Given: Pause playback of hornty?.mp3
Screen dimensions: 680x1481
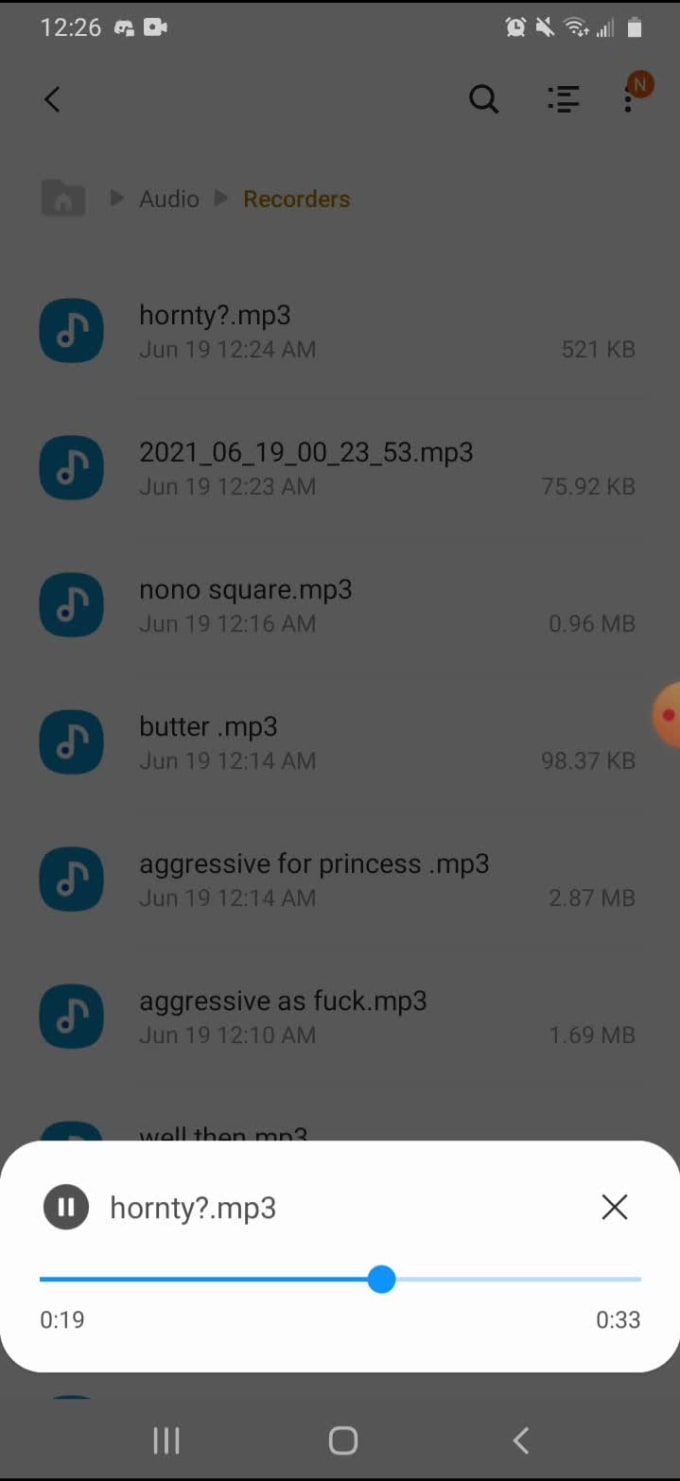Looking at the screenshot, I should point(66,1207).
